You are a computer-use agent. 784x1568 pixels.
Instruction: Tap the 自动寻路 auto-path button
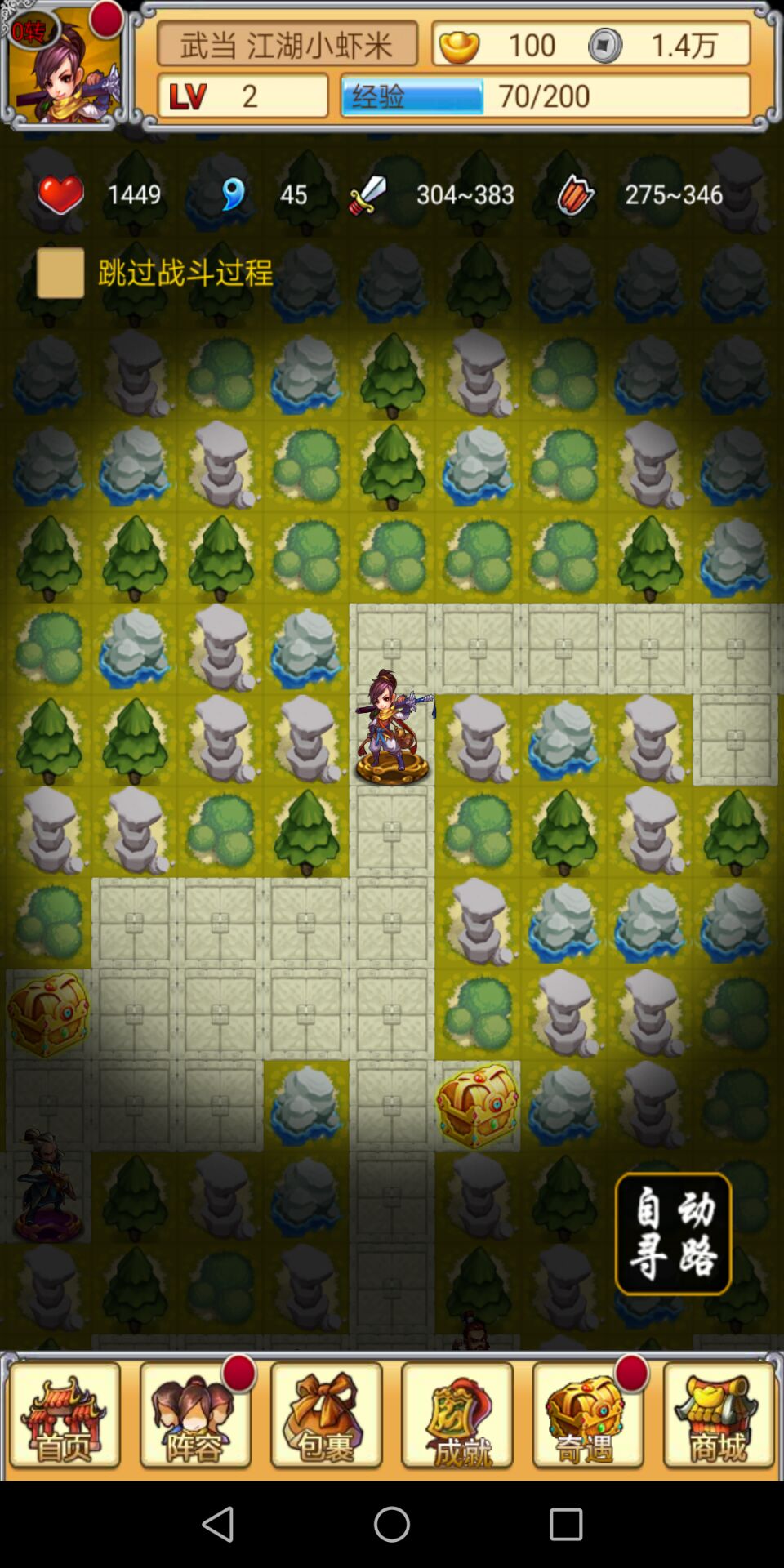coord(673,1233)
